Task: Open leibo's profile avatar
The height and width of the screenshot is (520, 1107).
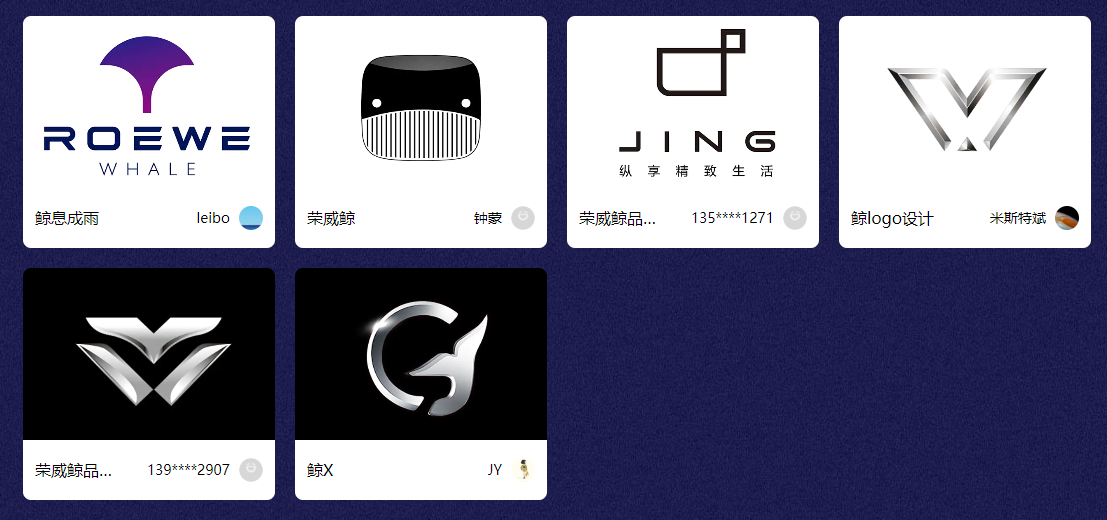Action: (x=251, y=218)
